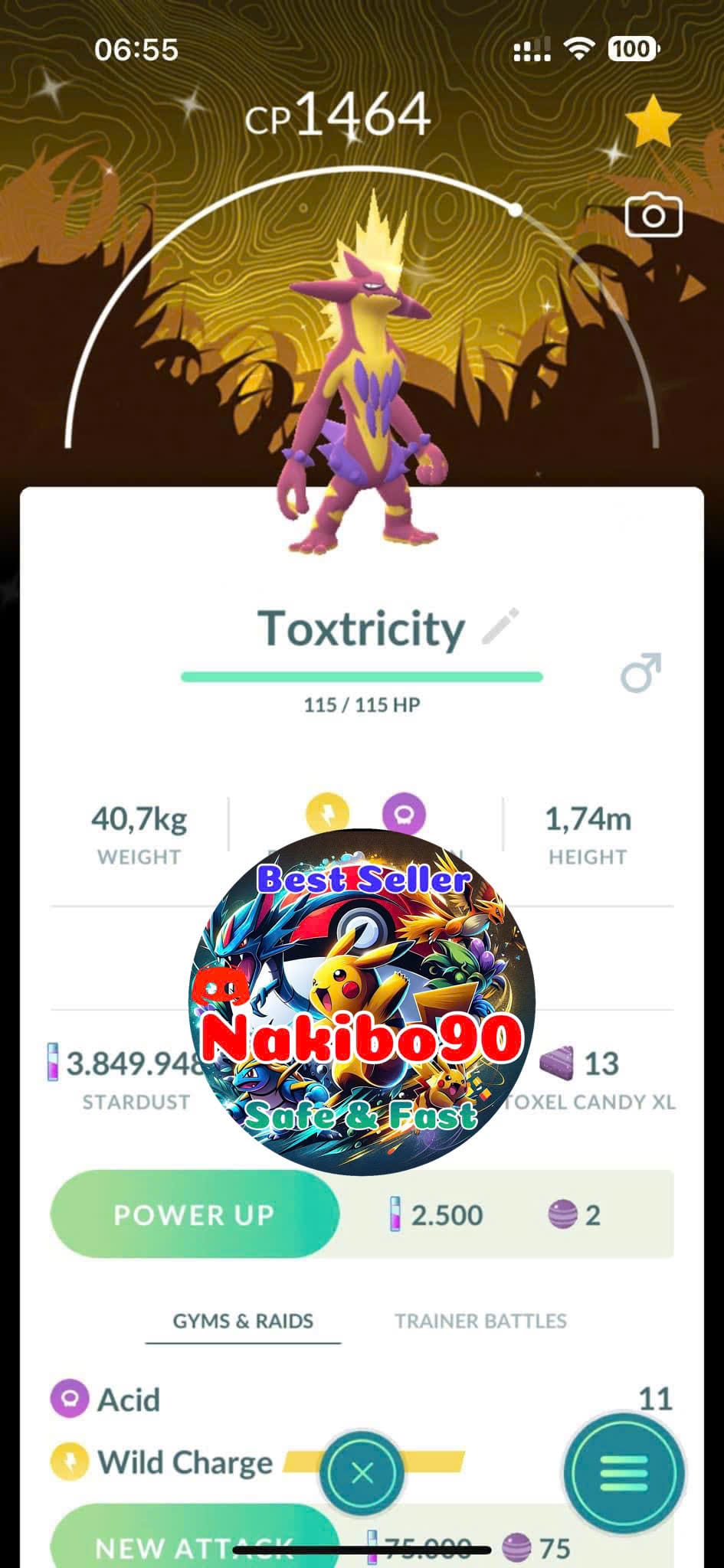Screen dimensions: 724x1568
Task: Switch to the Gyms & Raids tab
Action: click(x=243, y=1321)
